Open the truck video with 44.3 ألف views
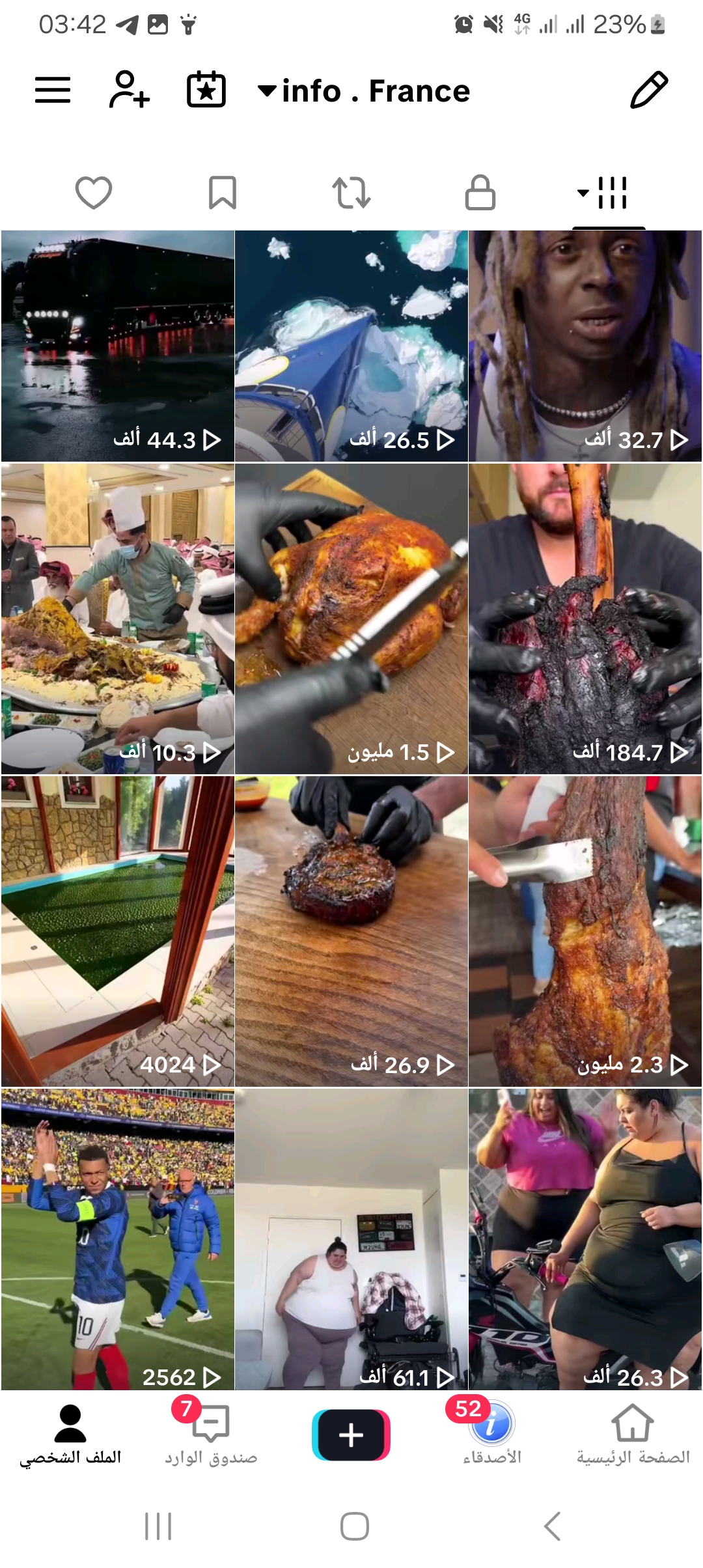703x1568 pixels. pyautogui.click(x=118, y=346)
